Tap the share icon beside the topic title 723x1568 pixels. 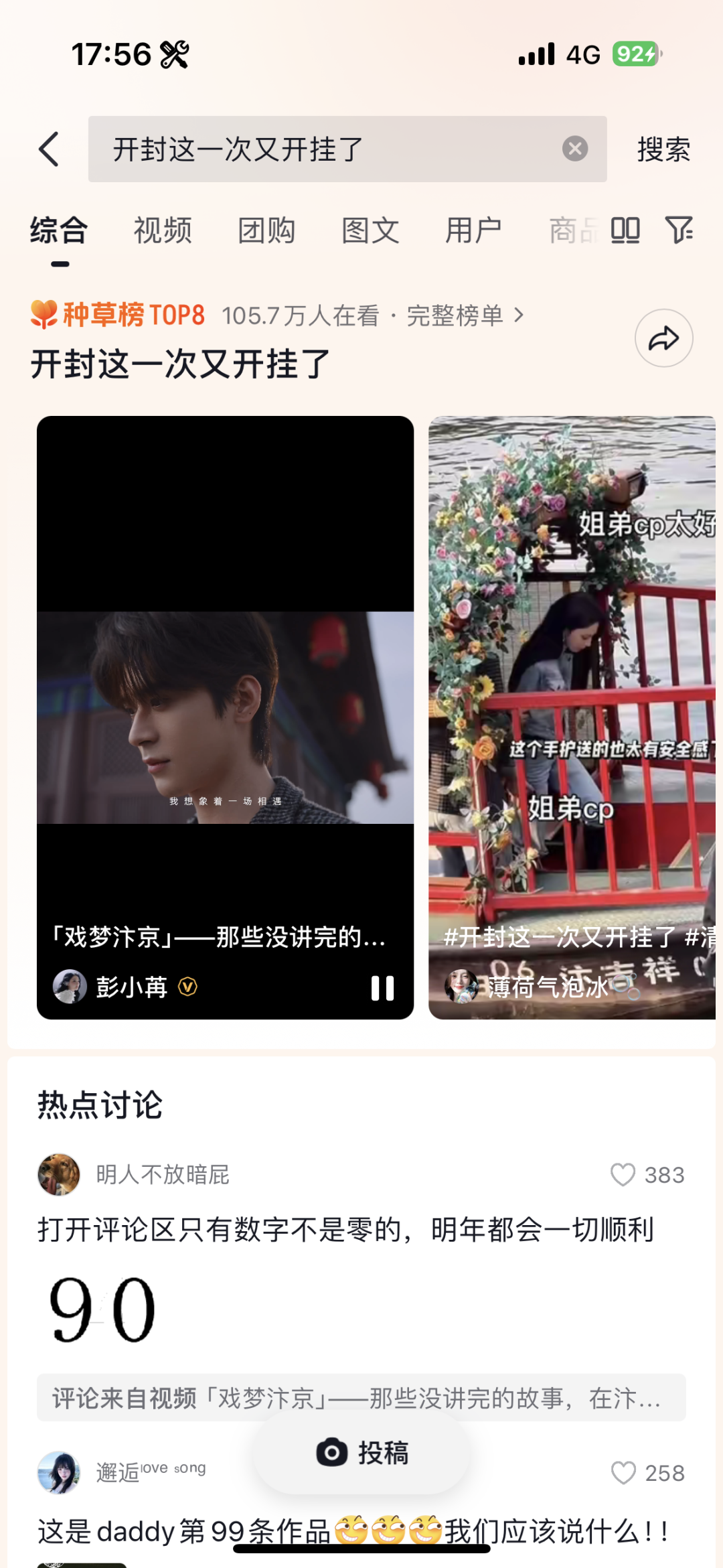[663, 338]
